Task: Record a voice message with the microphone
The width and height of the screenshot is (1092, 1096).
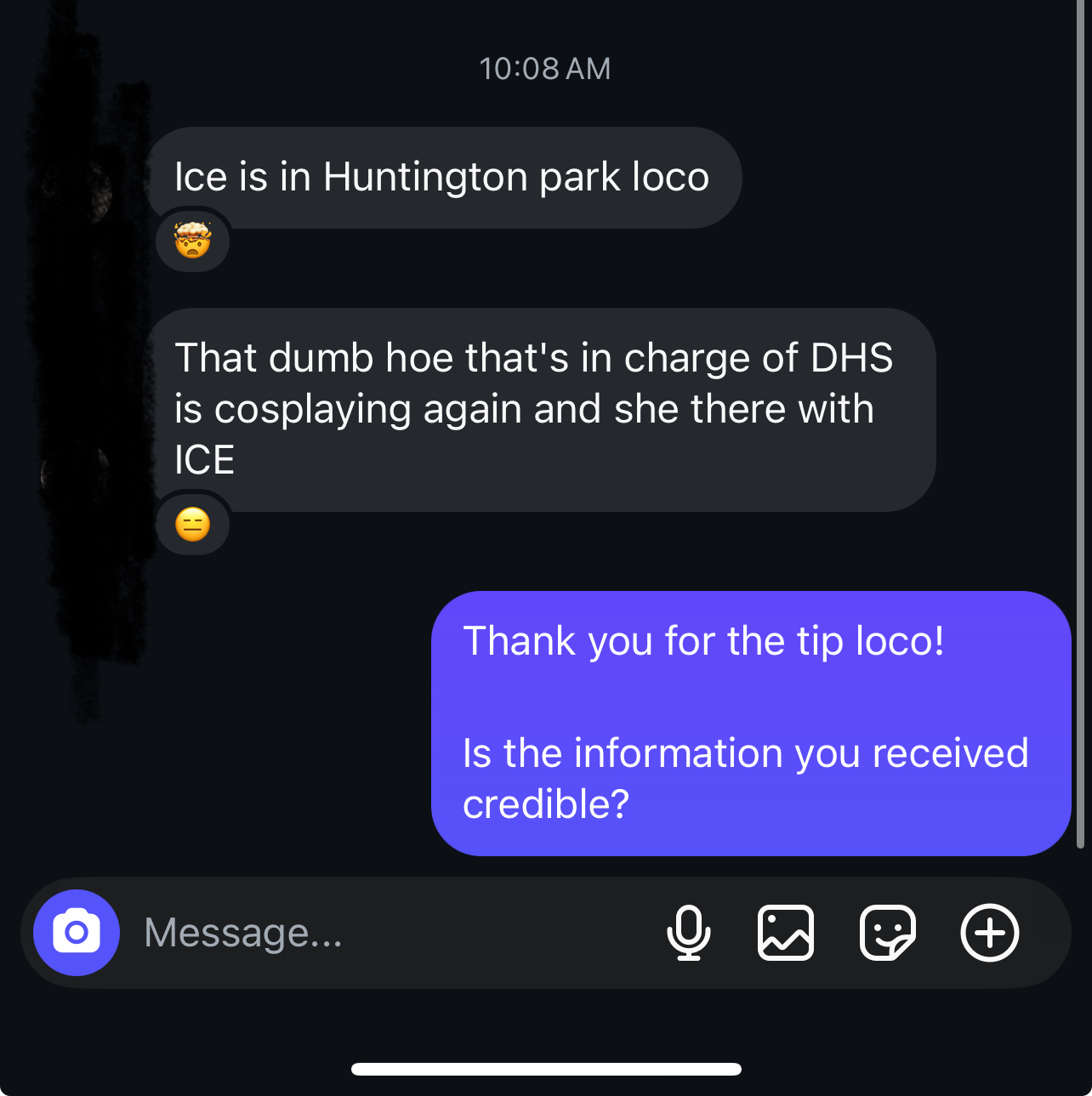Action: tap(688, 933)
